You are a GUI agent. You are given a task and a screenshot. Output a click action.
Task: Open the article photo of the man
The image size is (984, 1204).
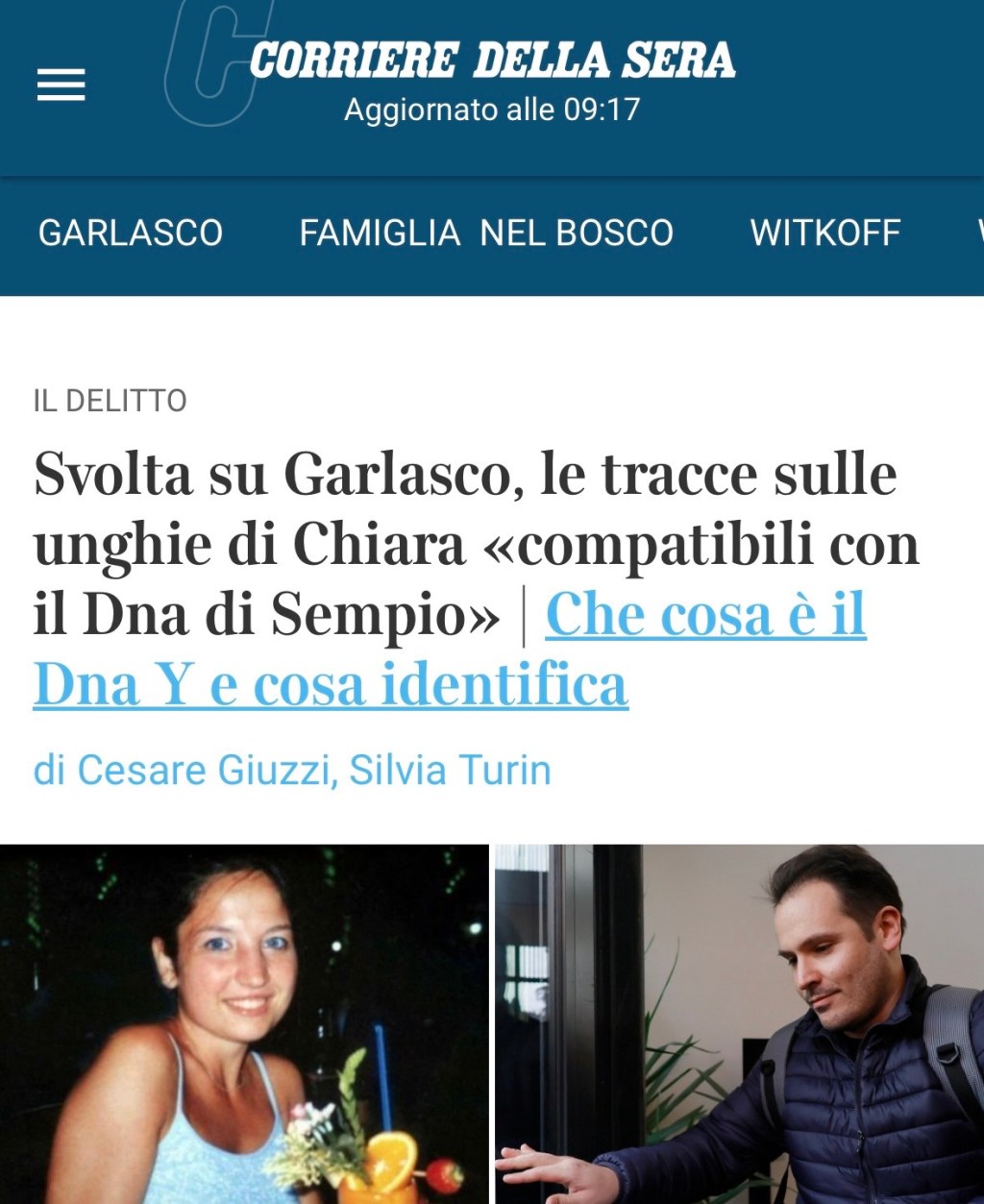click(x=740, y=1023)
